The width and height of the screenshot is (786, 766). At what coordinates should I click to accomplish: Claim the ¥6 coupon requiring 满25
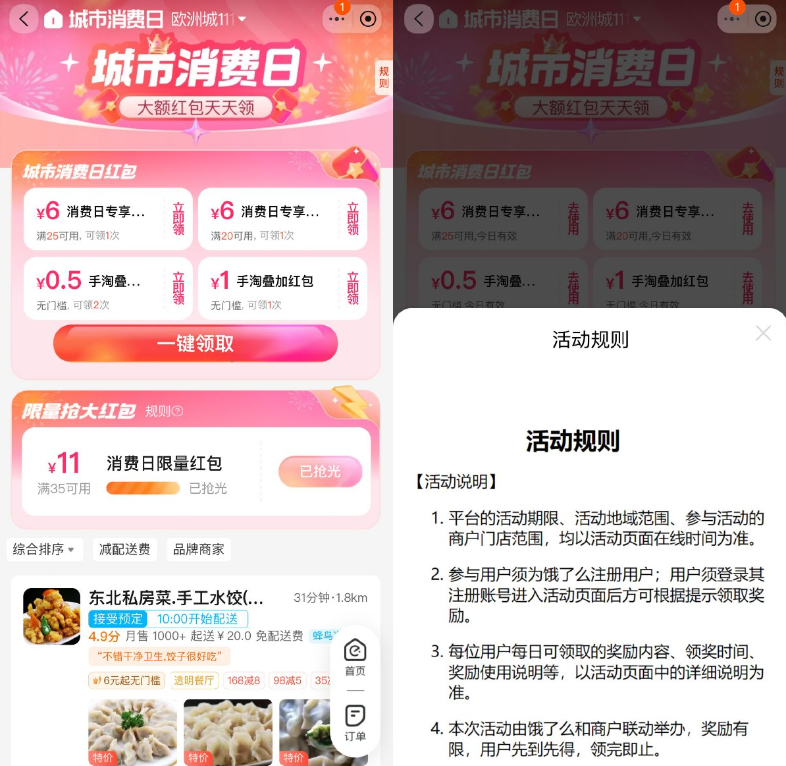[x=179, y=219]
